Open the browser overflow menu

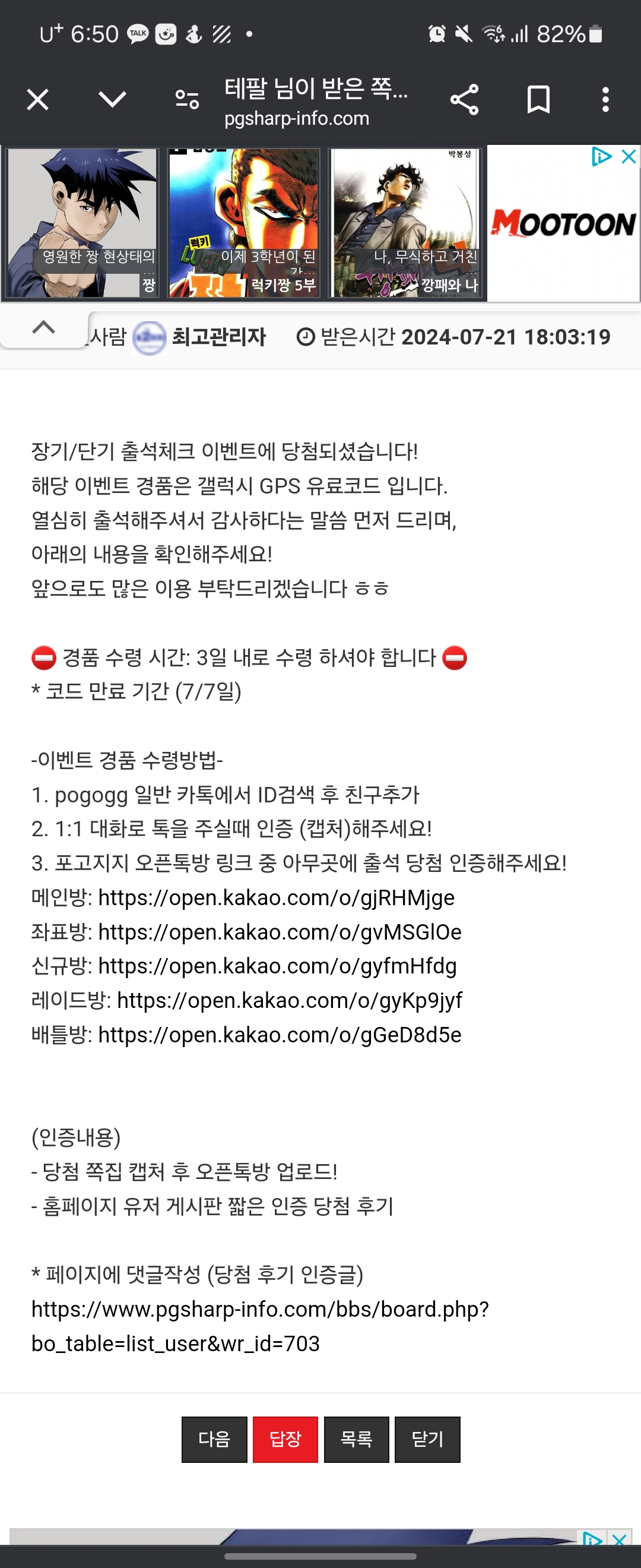click(x=605, y=99)
